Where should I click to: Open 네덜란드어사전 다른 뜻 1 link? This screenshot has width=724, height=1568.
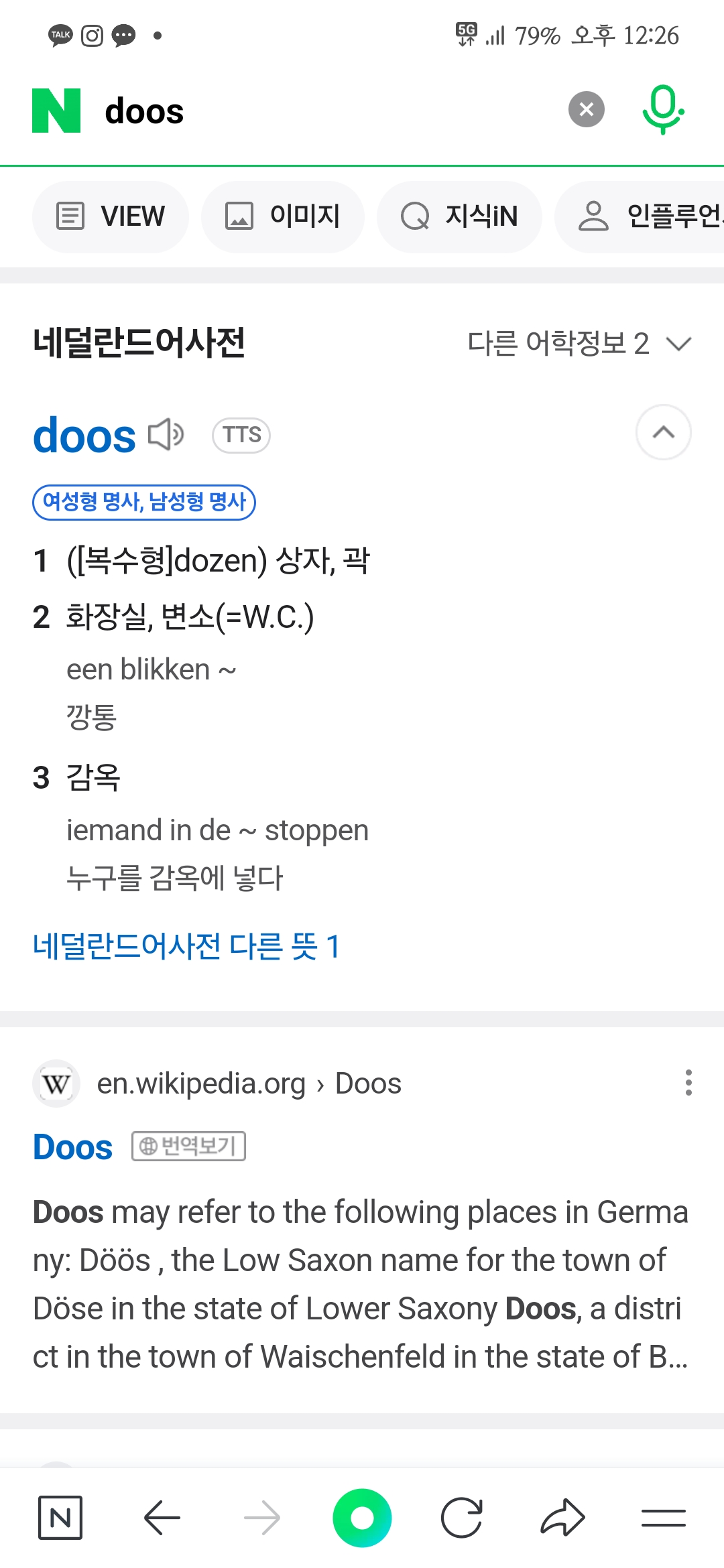click(186, 946)
